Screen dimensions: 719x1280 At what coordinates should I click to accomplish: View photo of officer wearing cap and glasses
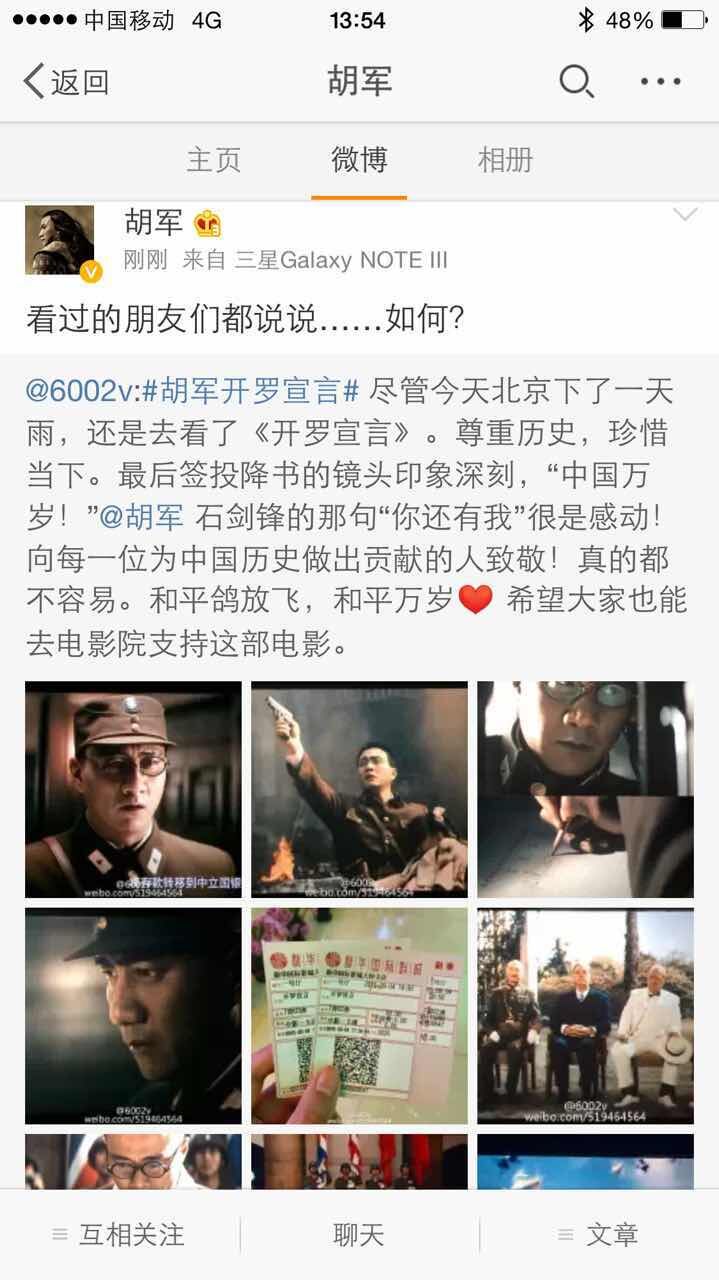(x=133, y=789)
